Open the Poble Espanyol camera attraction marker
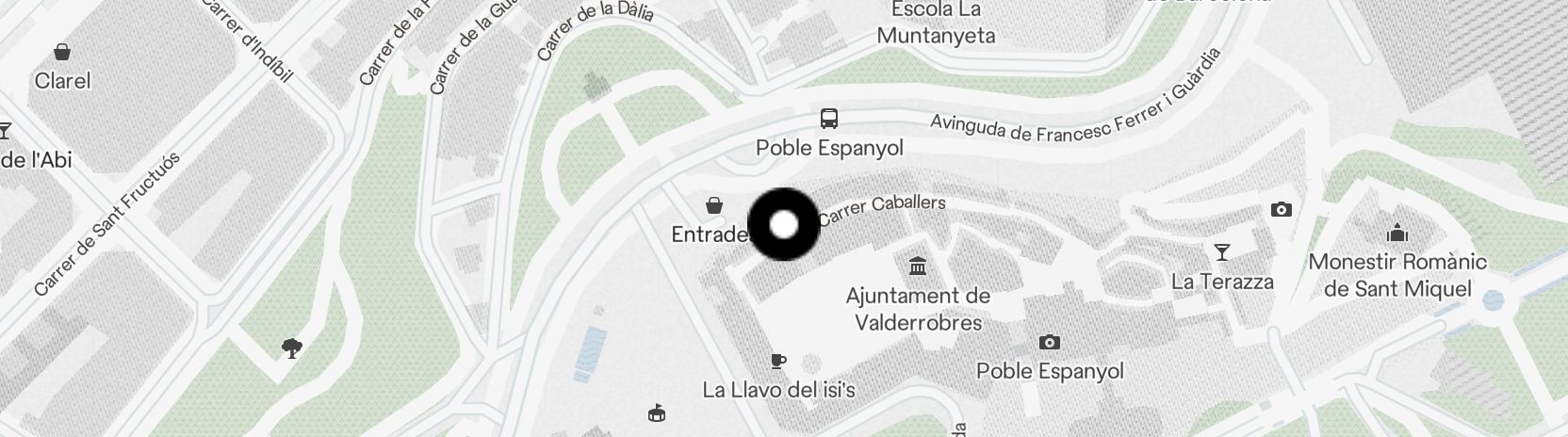The height and width of the screenshot is (437, 1568). pos(1049,342)
